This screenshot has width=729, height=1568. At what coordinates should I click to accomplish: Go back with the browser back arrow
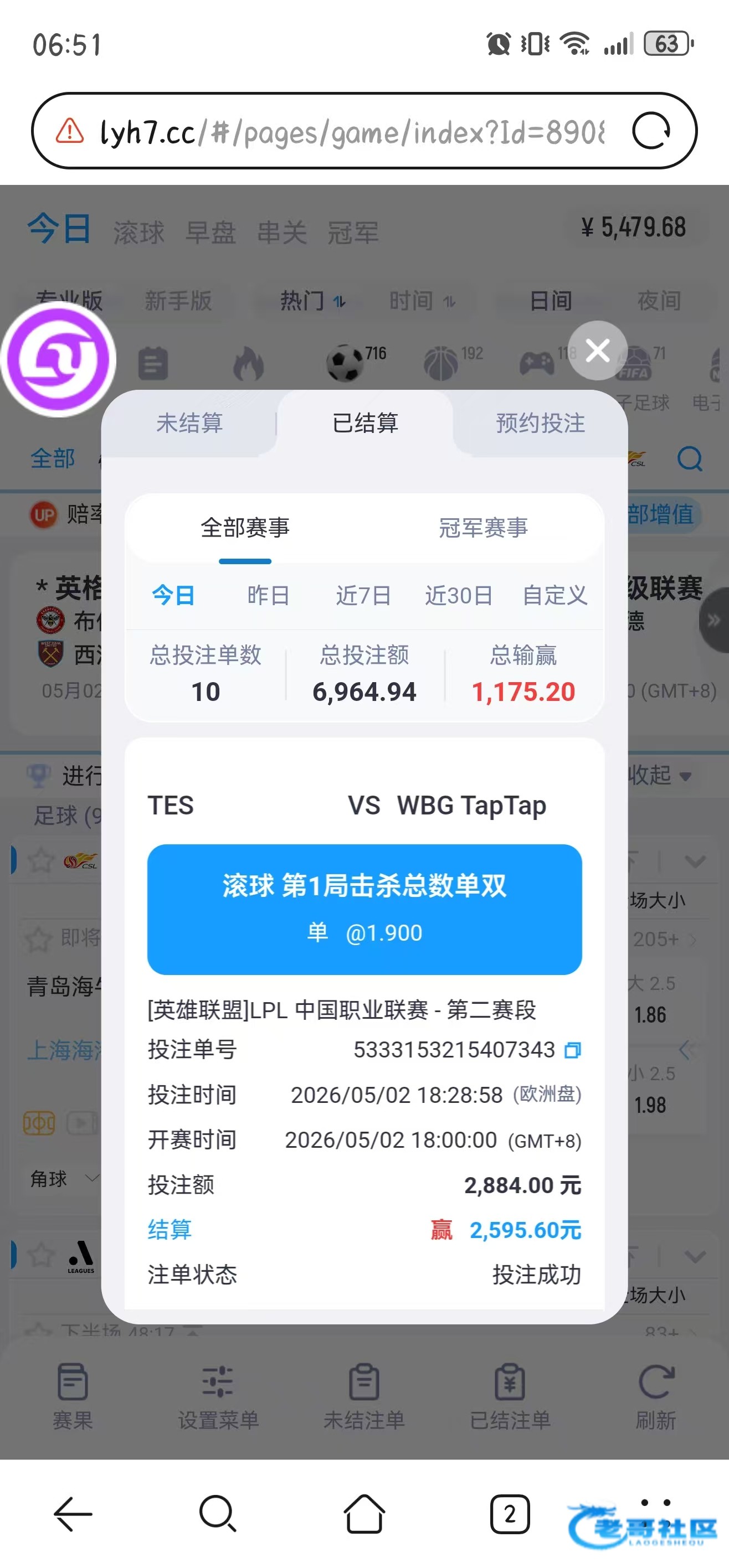click(73, 1513)
